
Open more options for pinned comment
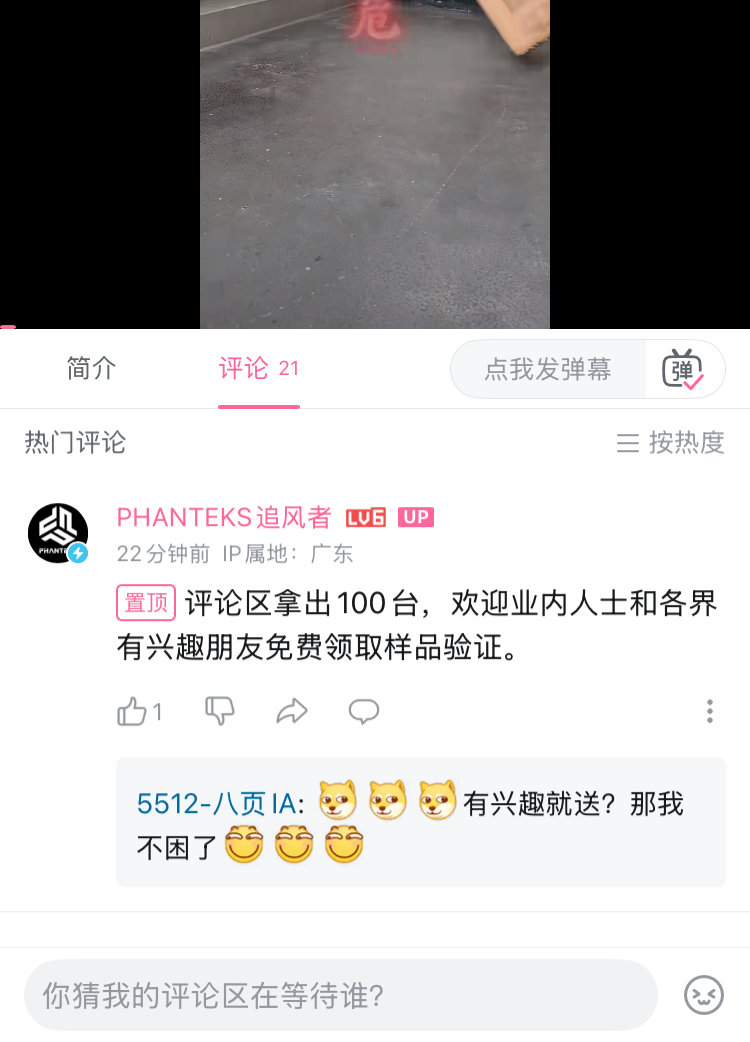click(709, 711)
